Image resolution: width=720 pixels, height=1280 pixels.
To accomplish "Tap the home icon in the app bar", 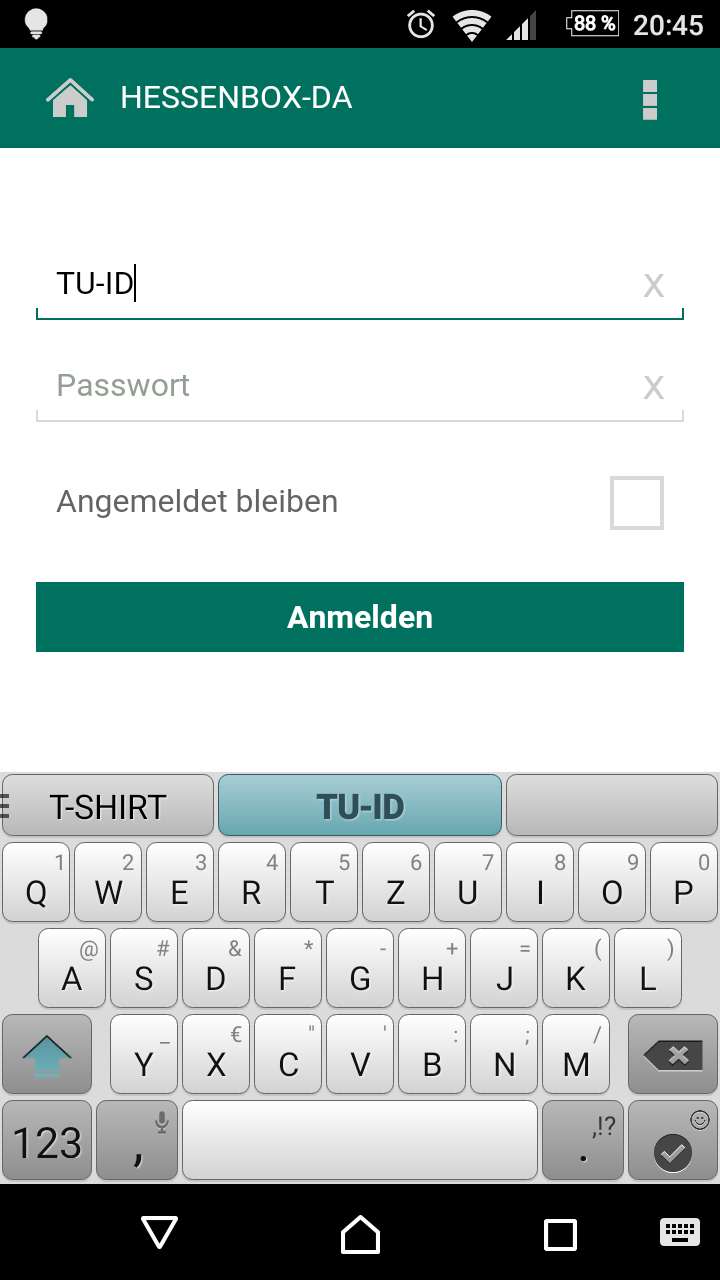I will point(70,98).
